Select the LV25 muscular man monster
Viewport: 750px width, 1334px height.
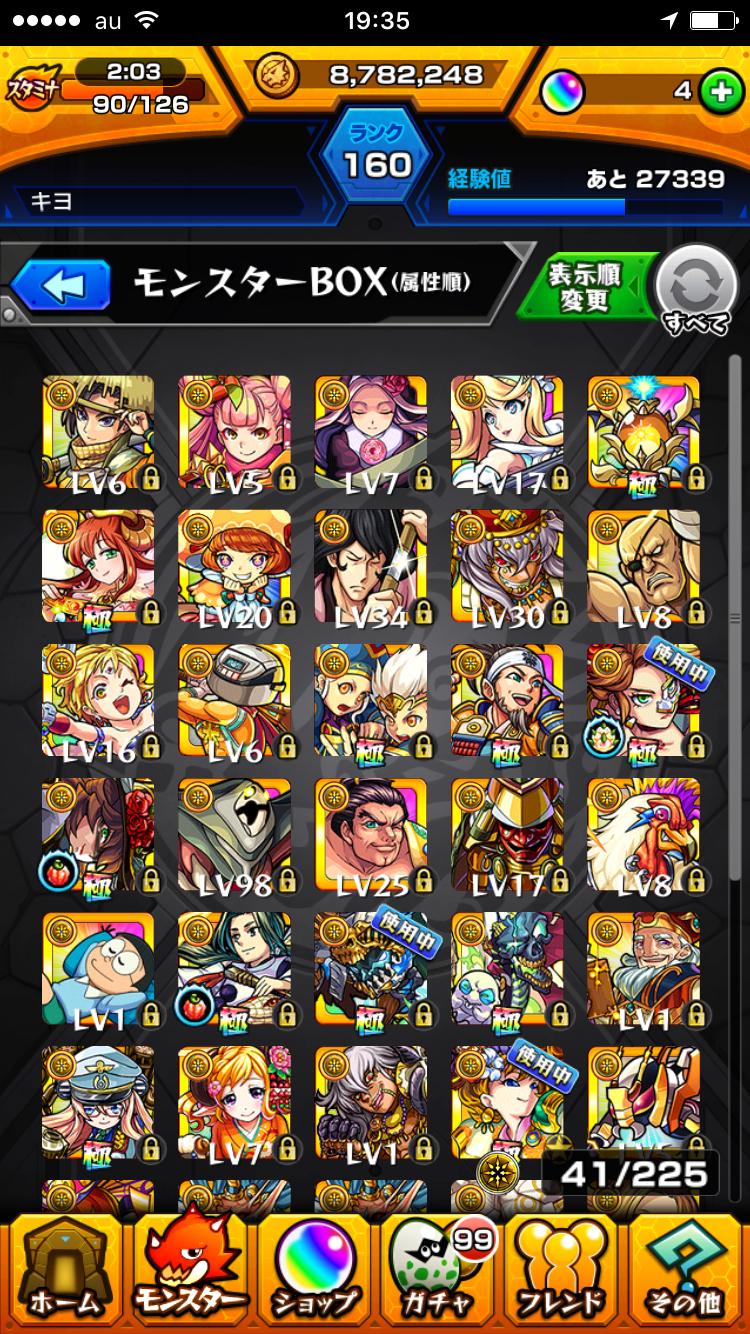point(371,834)
